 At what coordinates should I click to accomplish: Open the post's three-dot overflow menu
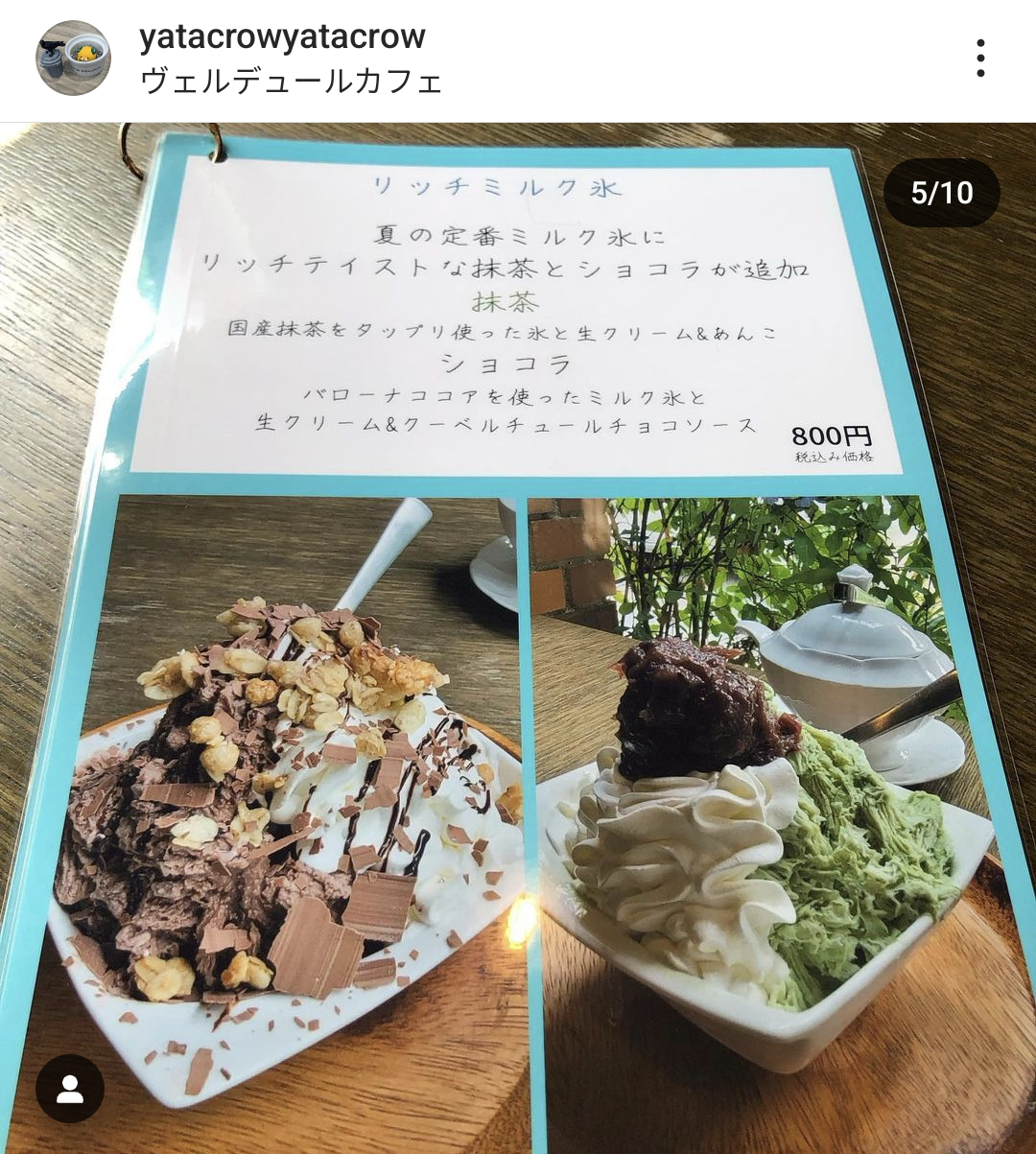979,59
